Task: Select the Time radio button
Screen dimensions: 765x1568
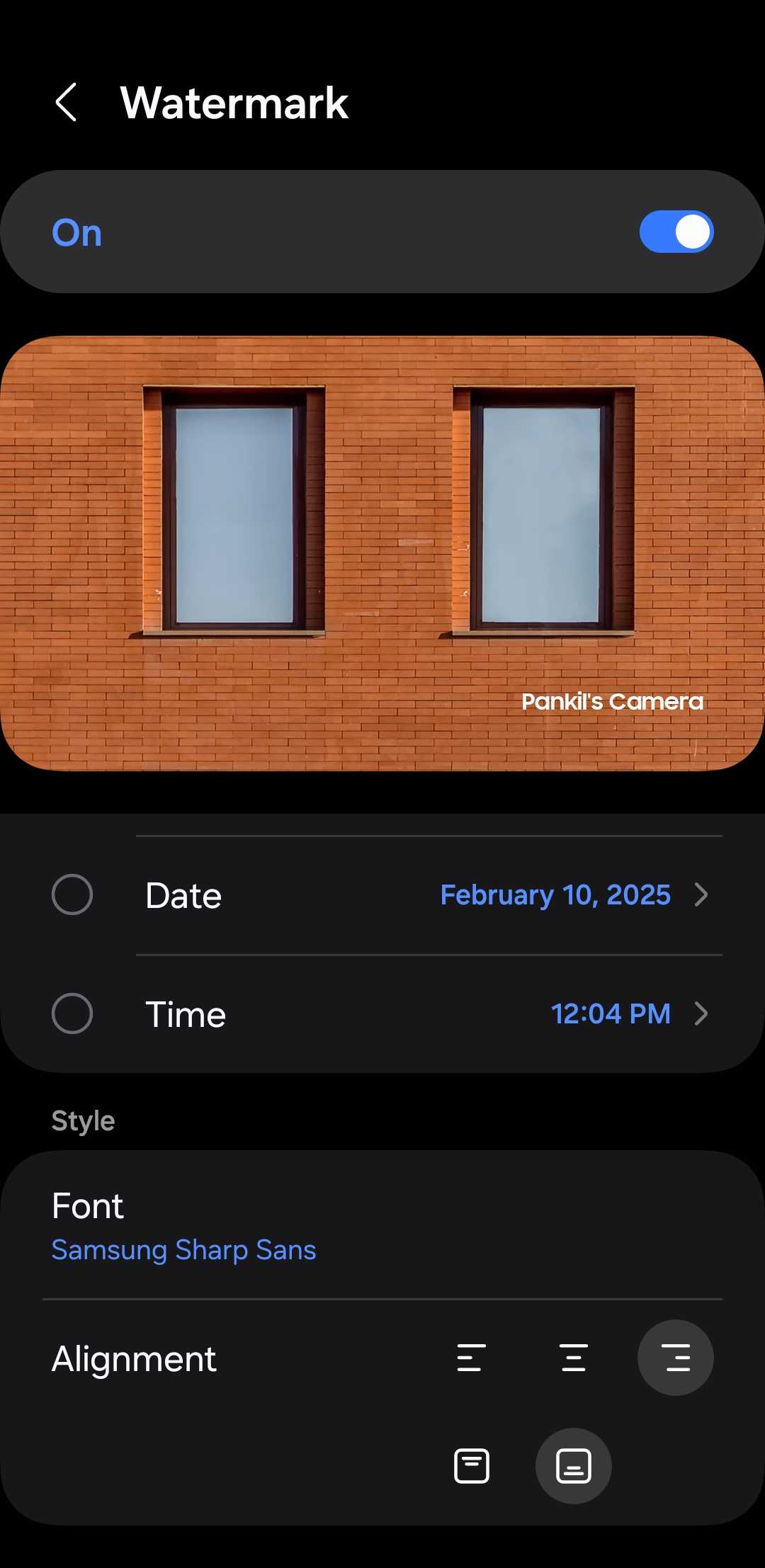Action: pyautogui.click(x=72, y=1013)
